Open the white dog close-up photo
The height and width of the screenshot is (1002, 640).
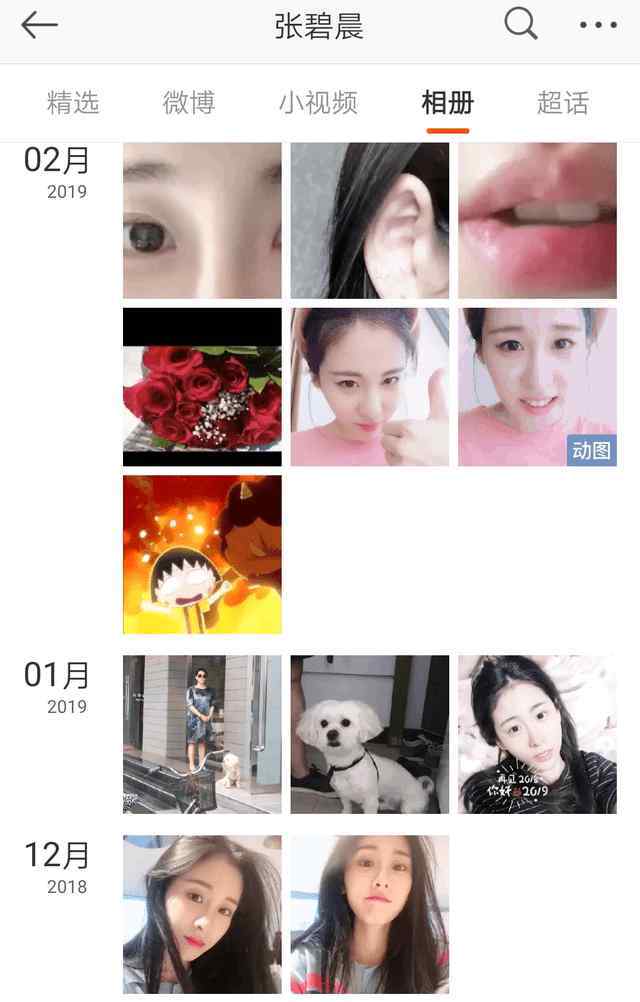369,735
